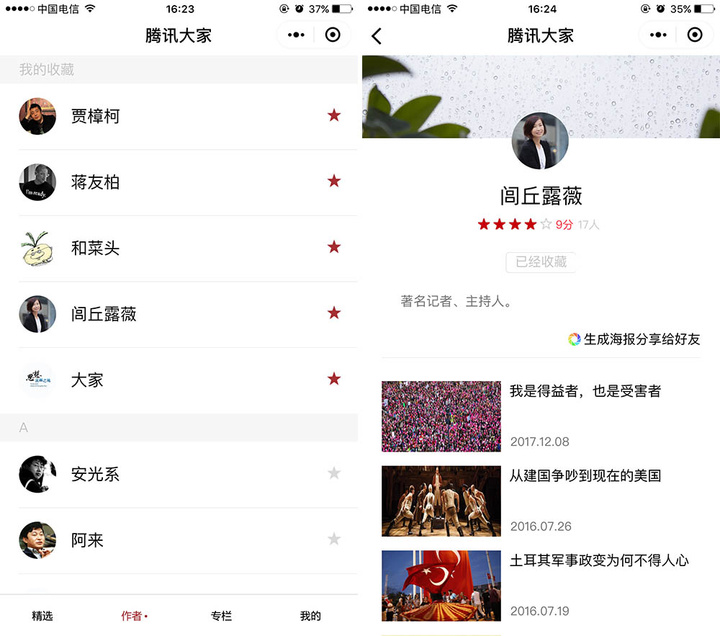Image resolution: width=720 pixels, height=636 pixels.
Task: Open article 土耳其军事政变为何不得人心
Action: pyautogui.click(x=599, y=560)
